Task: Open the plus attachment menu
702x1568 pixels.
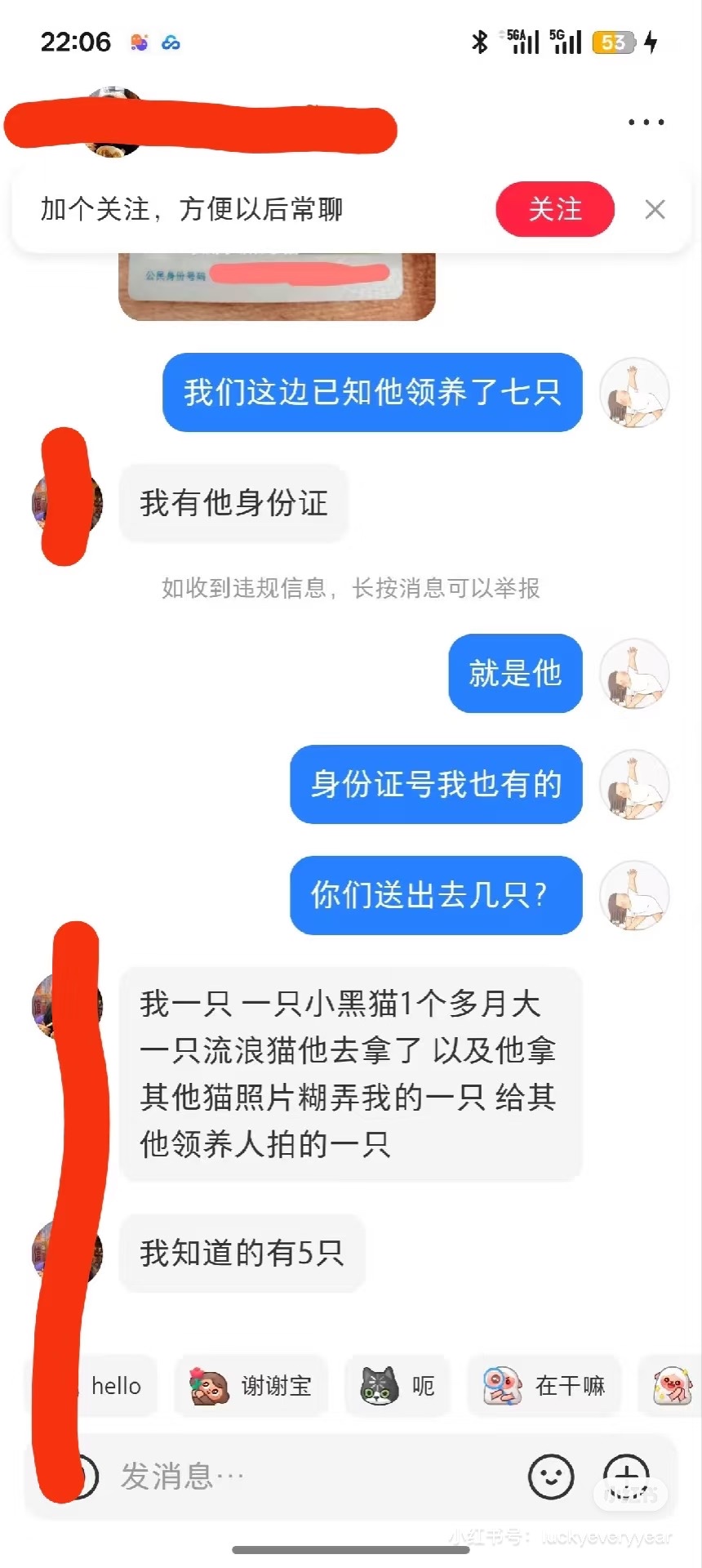Action: click(626, 1477)
